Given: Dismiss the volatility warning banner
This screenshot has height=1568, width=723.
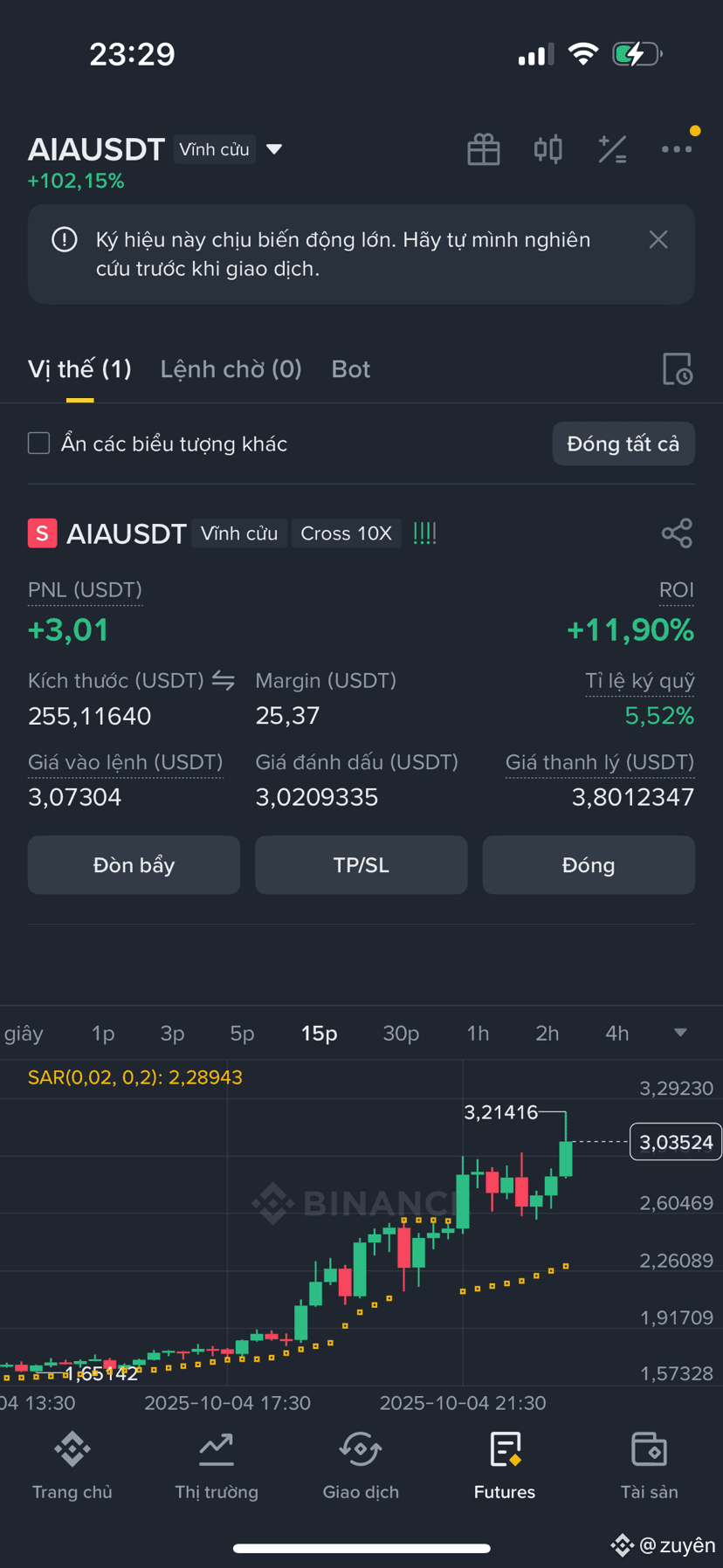Looking at the screenshot, I should tap(658, 239).
